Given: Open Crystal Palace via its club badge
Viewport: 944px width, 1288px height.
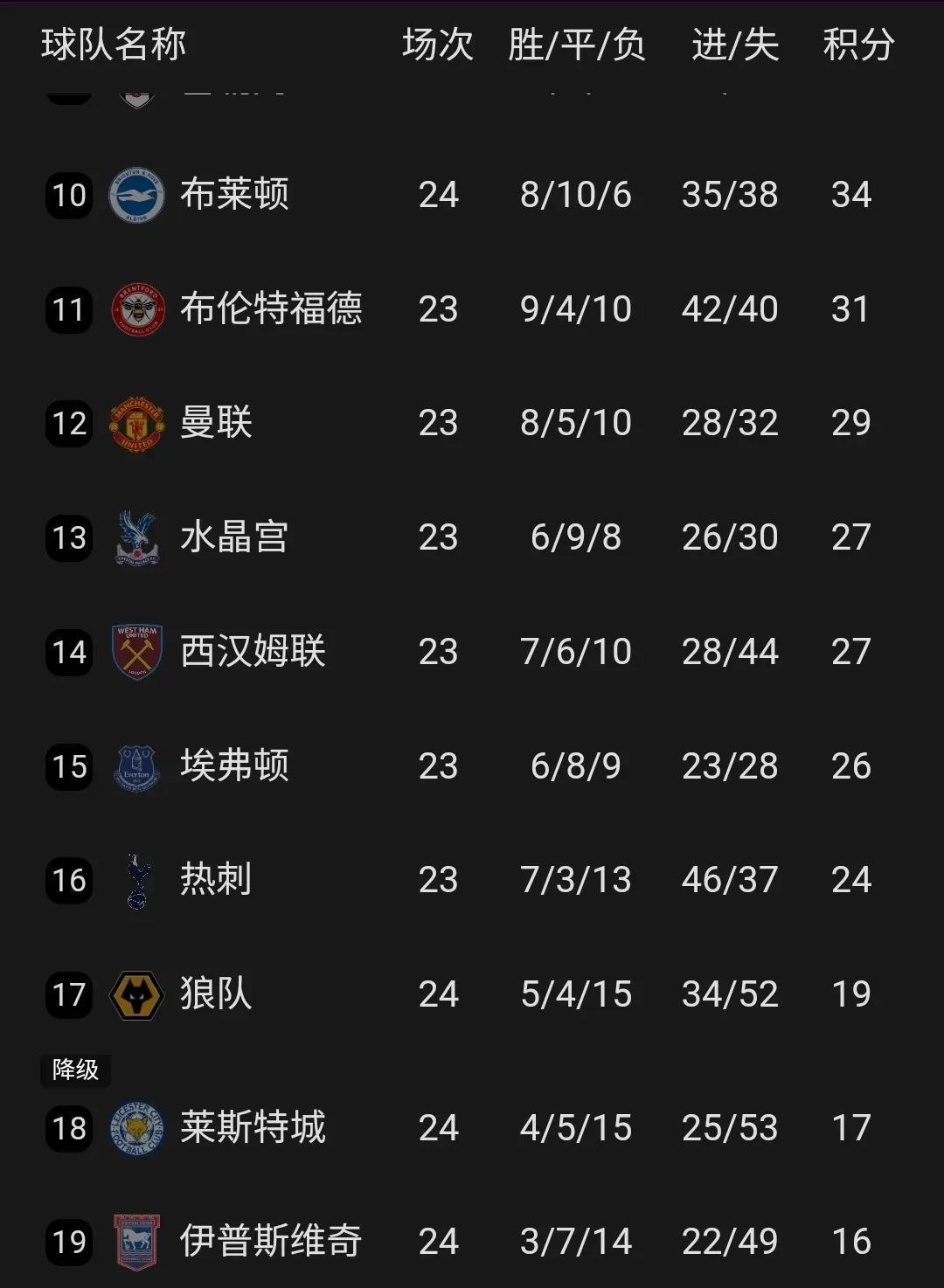Looking at the screenshot, I should point(135,537).
